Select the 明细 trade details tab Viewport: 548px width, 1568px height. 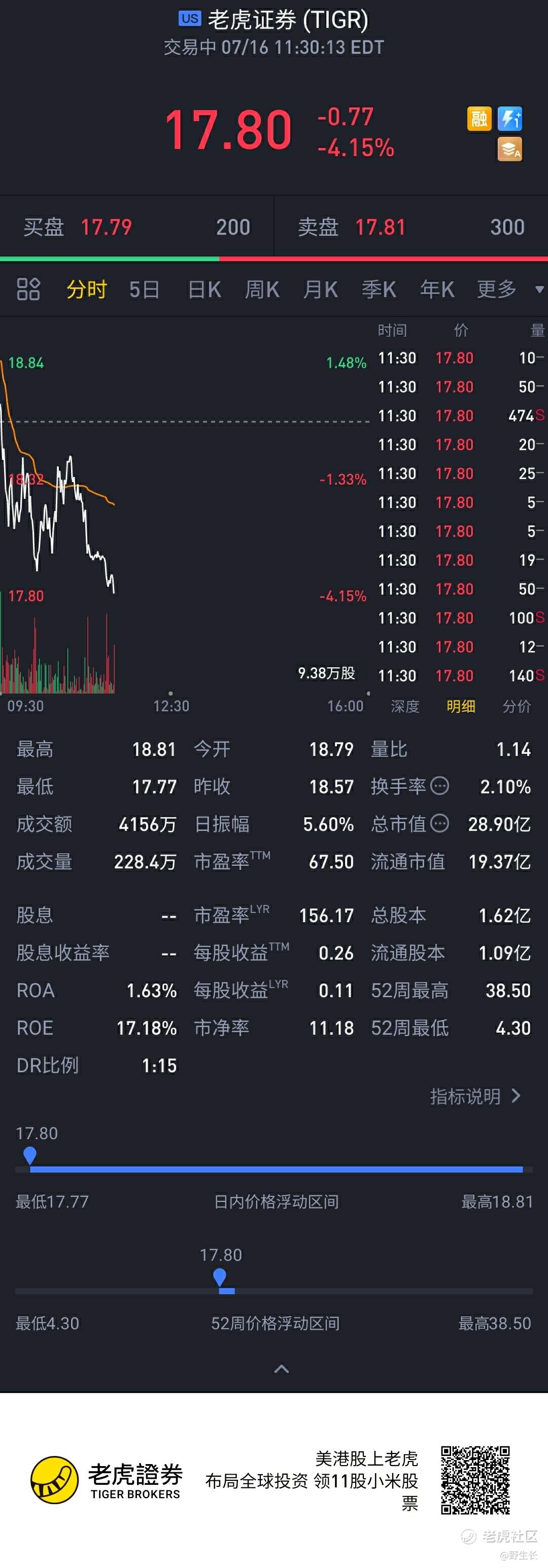[x=461, y=707]
